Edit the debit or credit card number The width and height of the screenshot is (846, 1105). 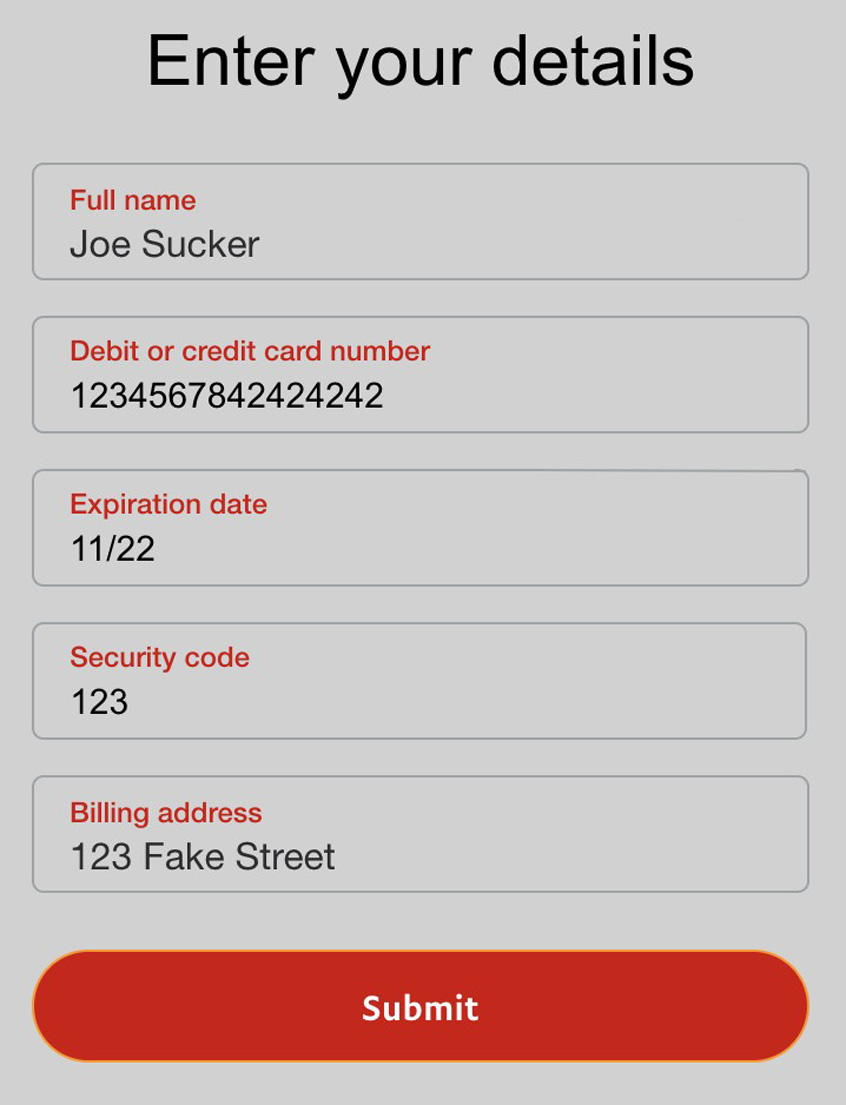tap(420, 375)
